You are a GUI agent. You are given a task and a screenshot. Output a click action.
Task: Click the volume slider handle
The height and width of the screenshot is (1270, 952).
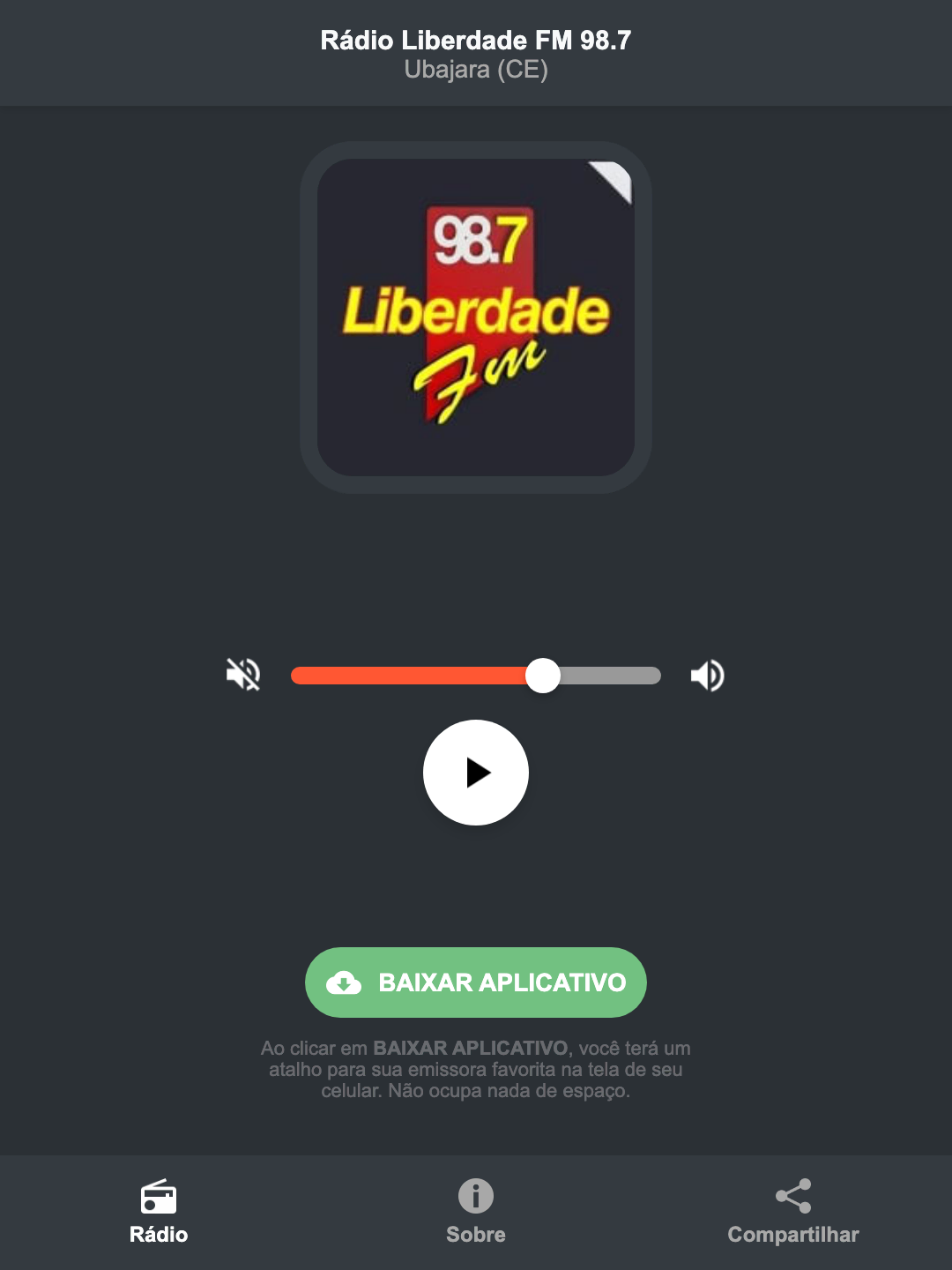pos(544,675)
